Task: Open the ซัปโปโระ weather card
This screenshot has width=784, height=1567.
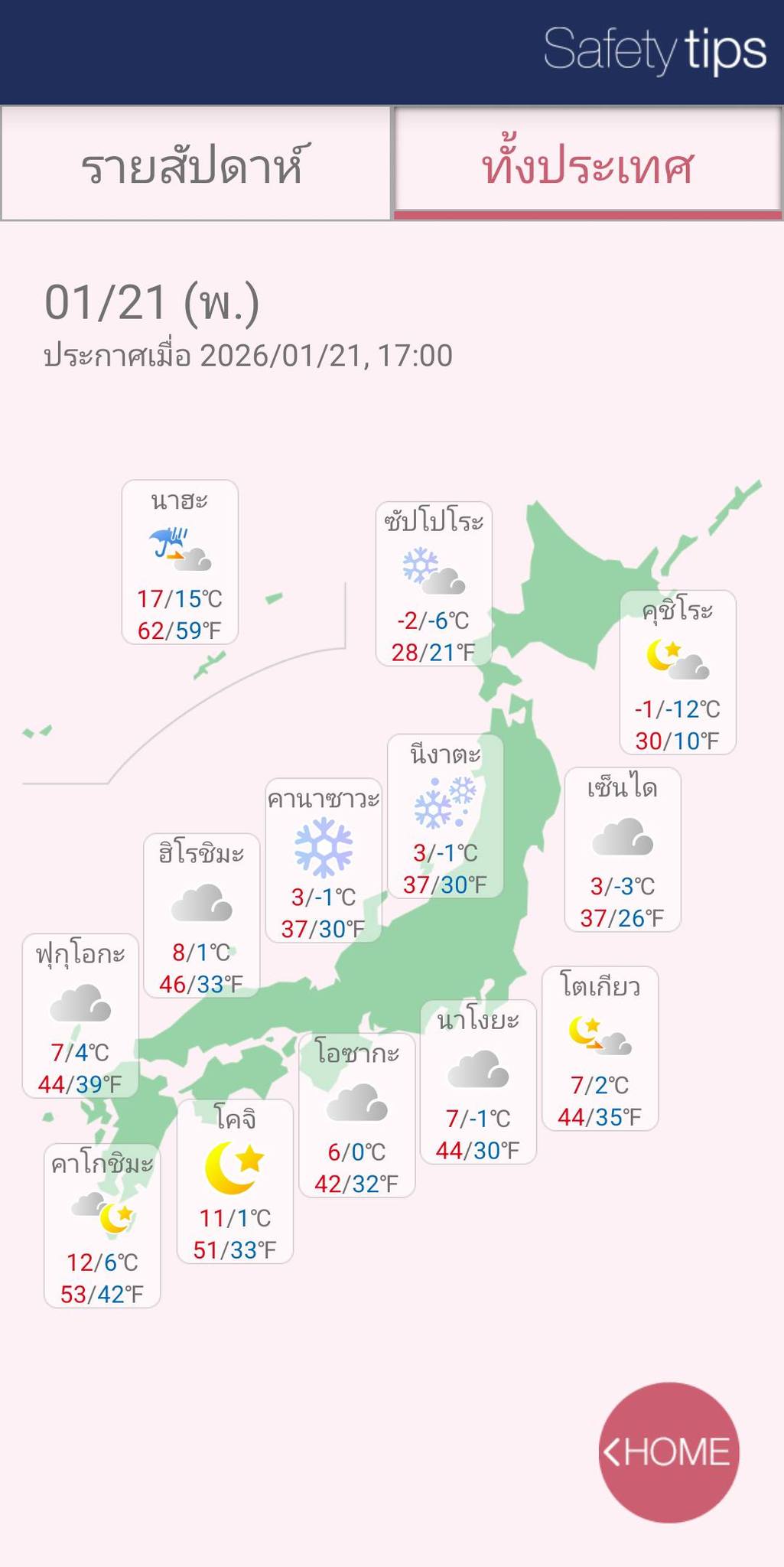Action: [434, 584]
